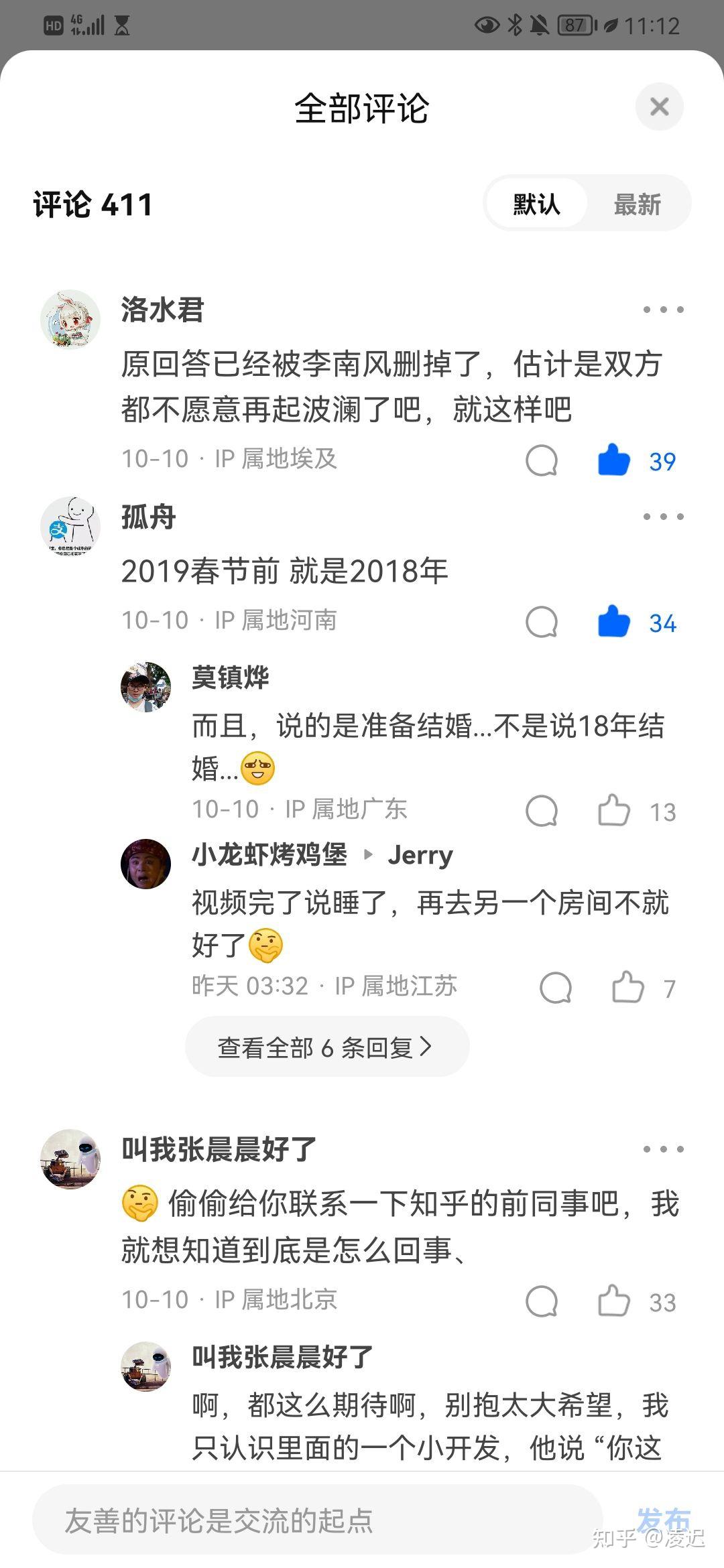Reply to 孤舟's comment
Viewport: 724px width, 1568px height.
click(542, 623)
